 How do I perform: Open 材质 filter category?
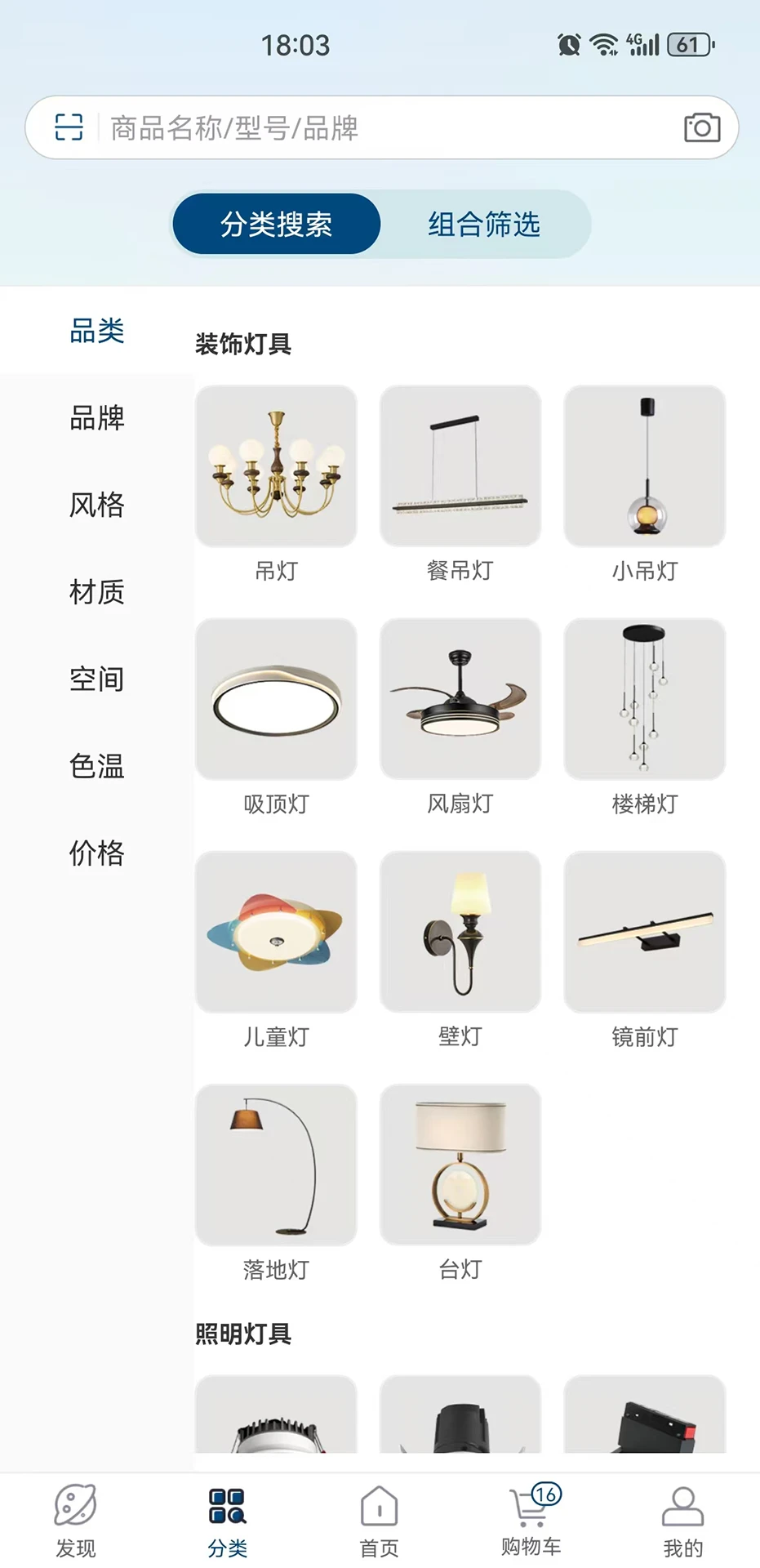click(x=96, y=591)
